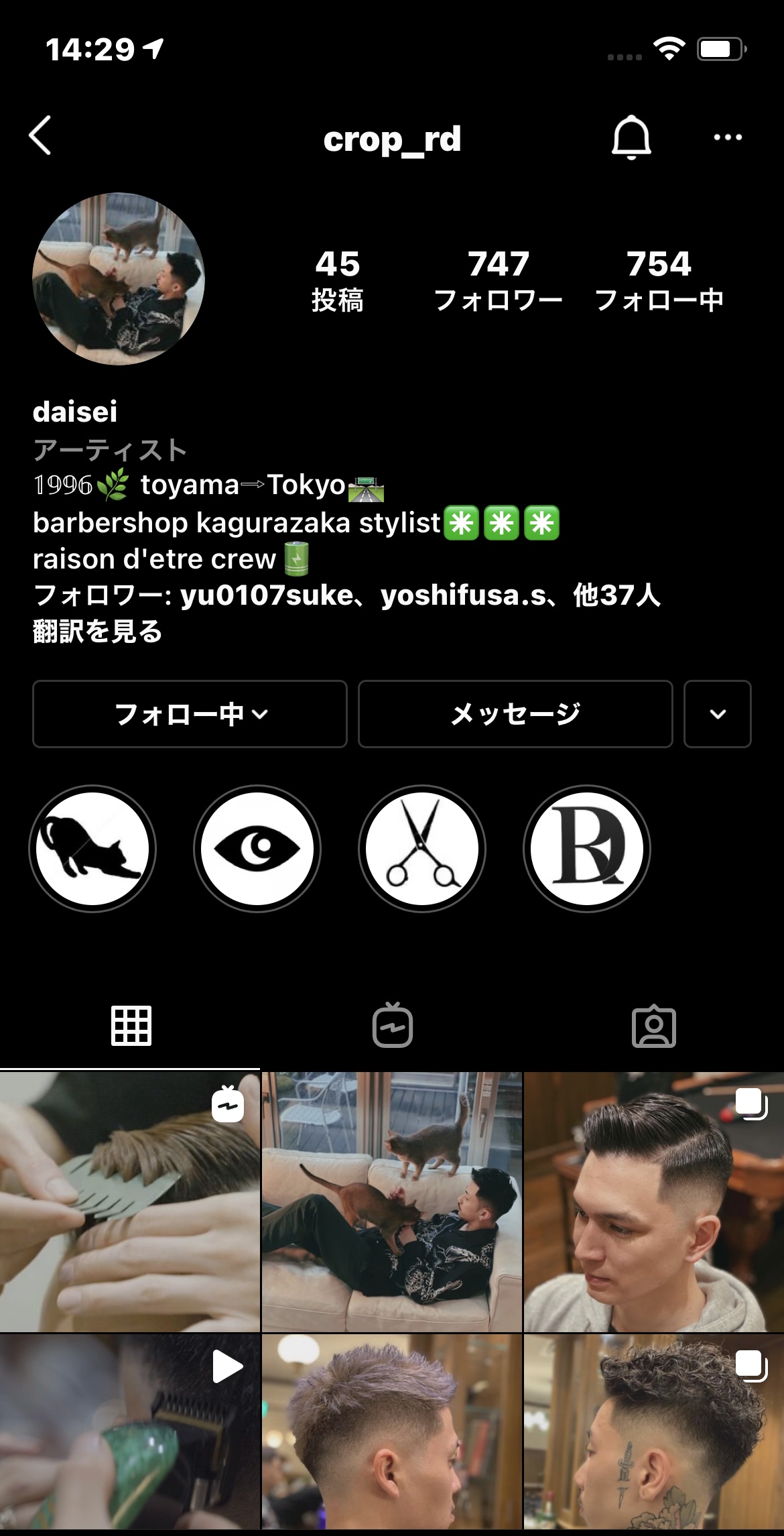Tap 翻訳を見る to translate bio
Viewport: 784px width, 1536px height.
click(98, 631)
